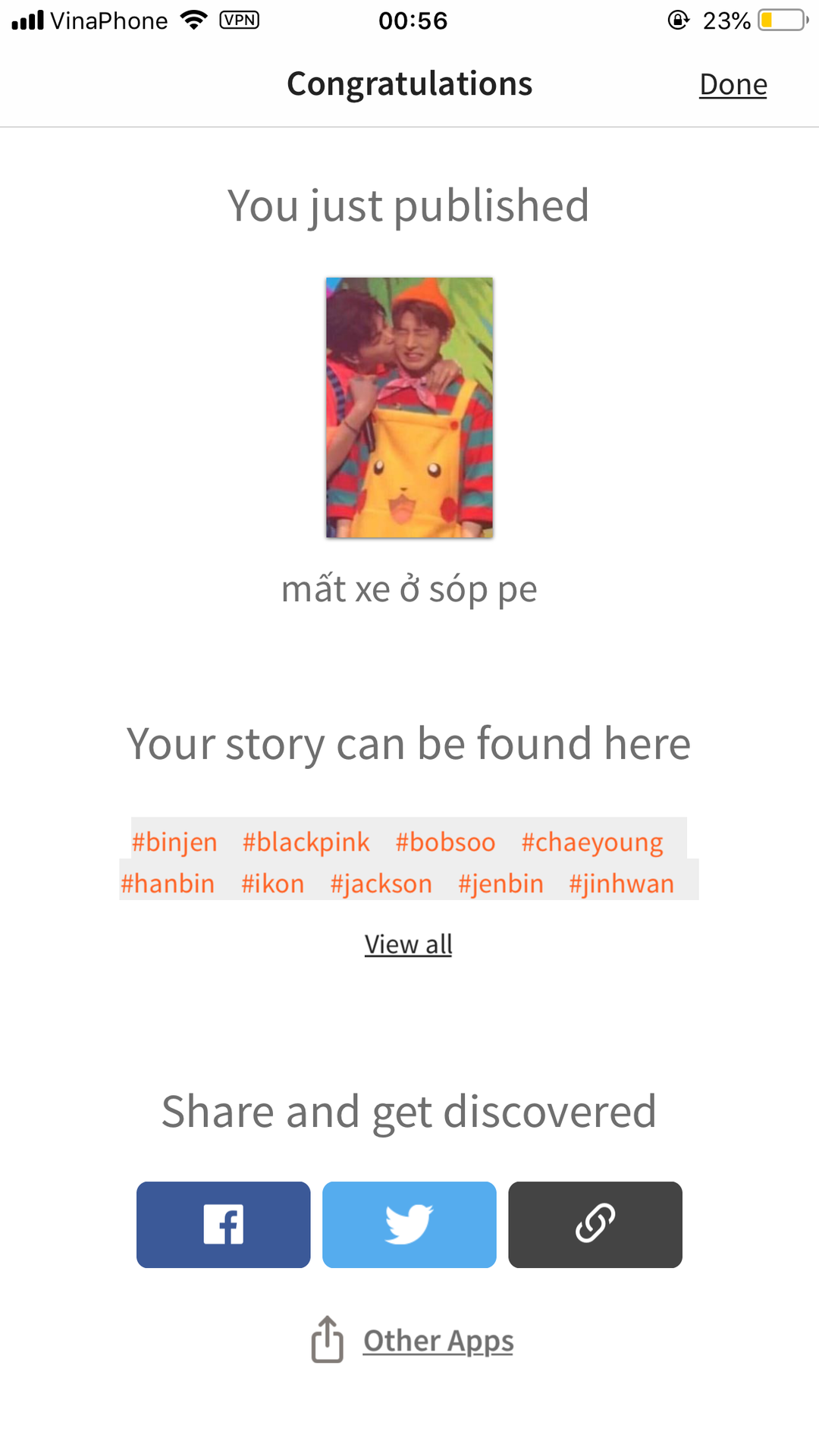
Task: Open the #hanbin tag
Action: tap(168, 883)
